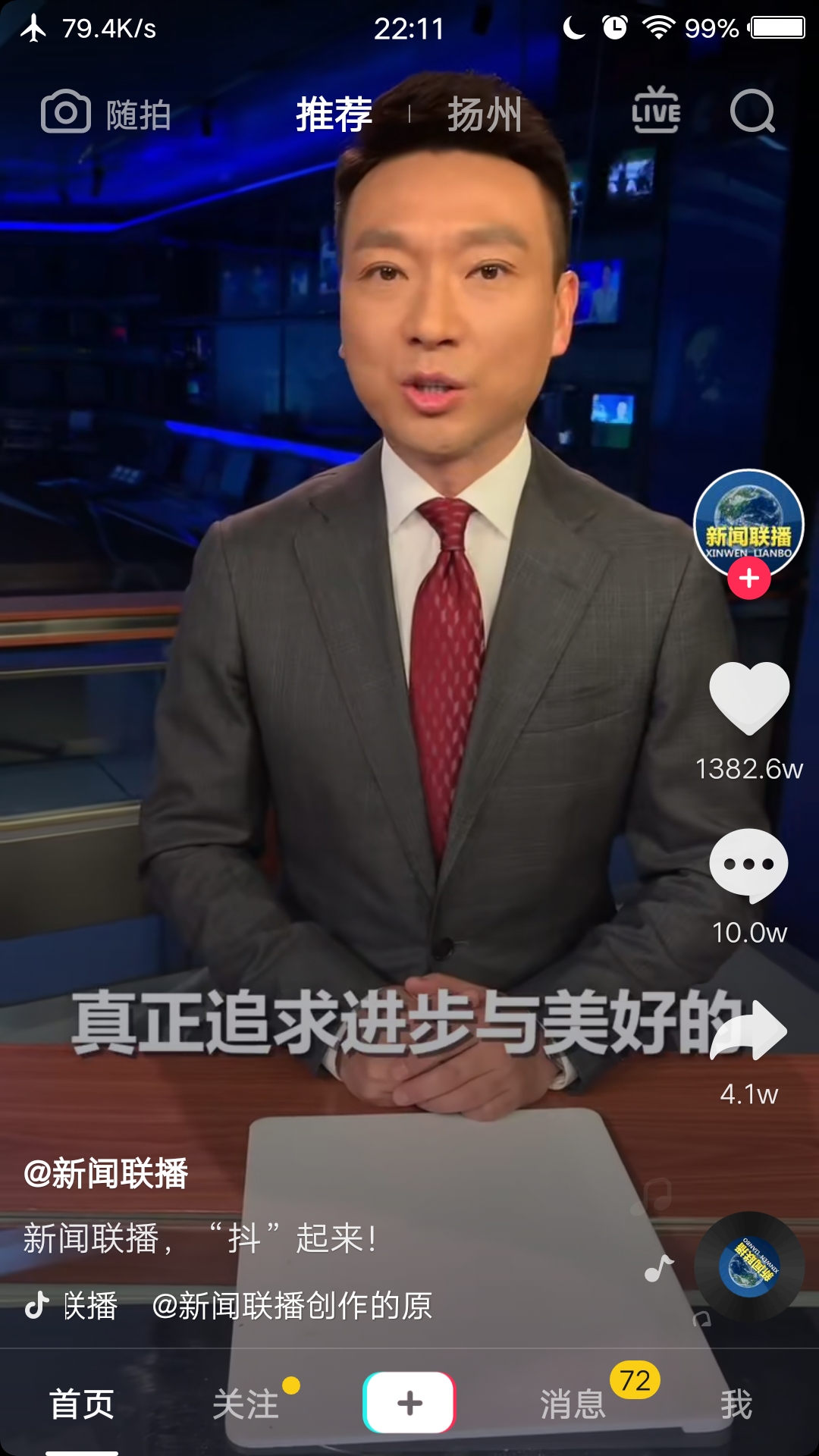Open the @新闻联播 username link

106,1174
